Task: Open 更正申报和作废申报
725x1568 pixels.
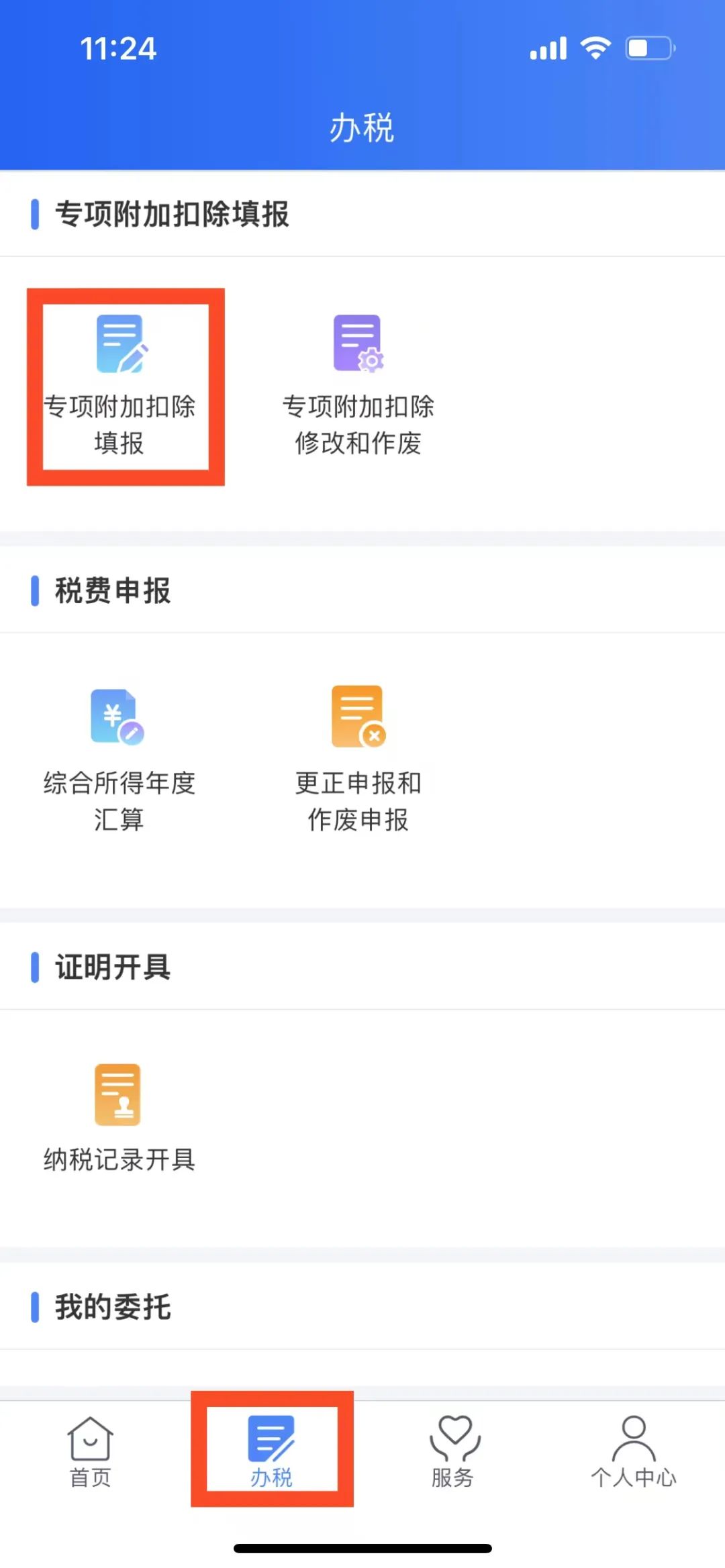Action: [x=358, y=758]
